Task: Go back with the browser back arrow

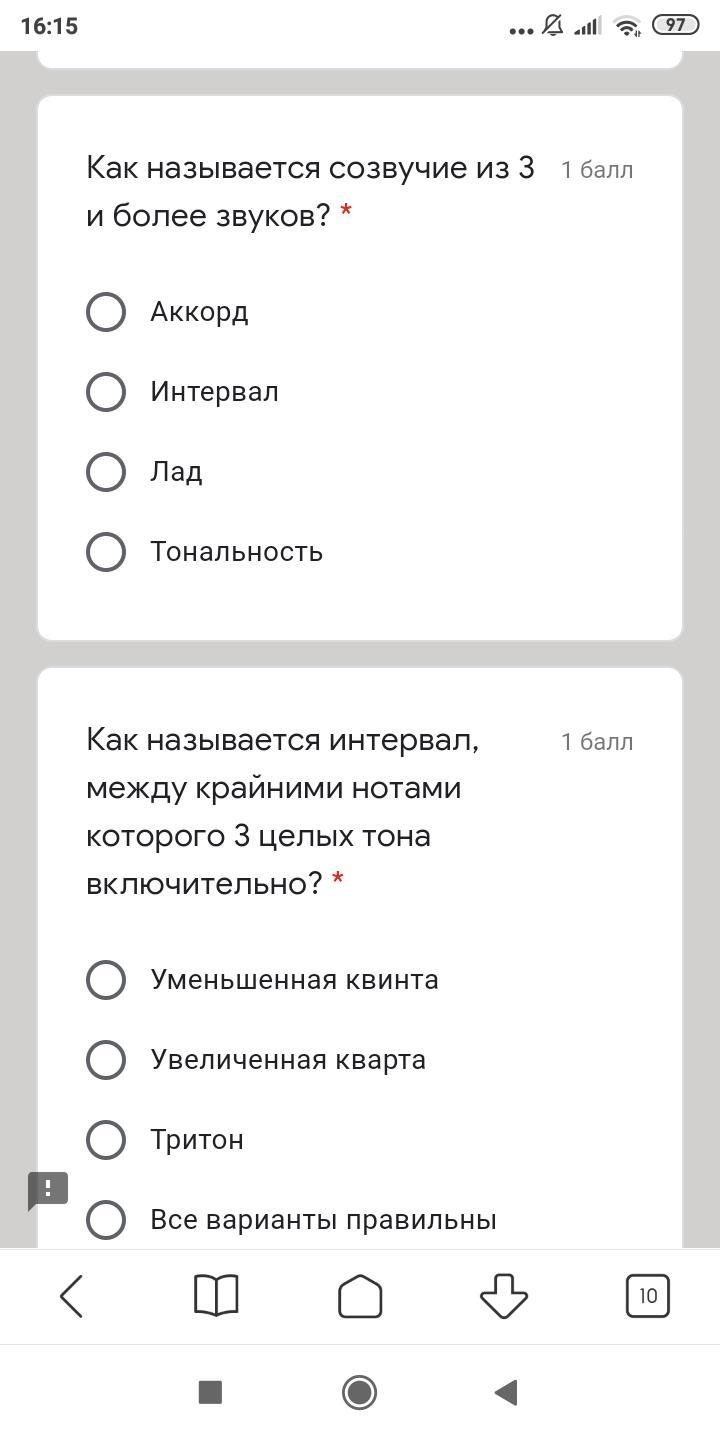Action: tap(72, 1297)
